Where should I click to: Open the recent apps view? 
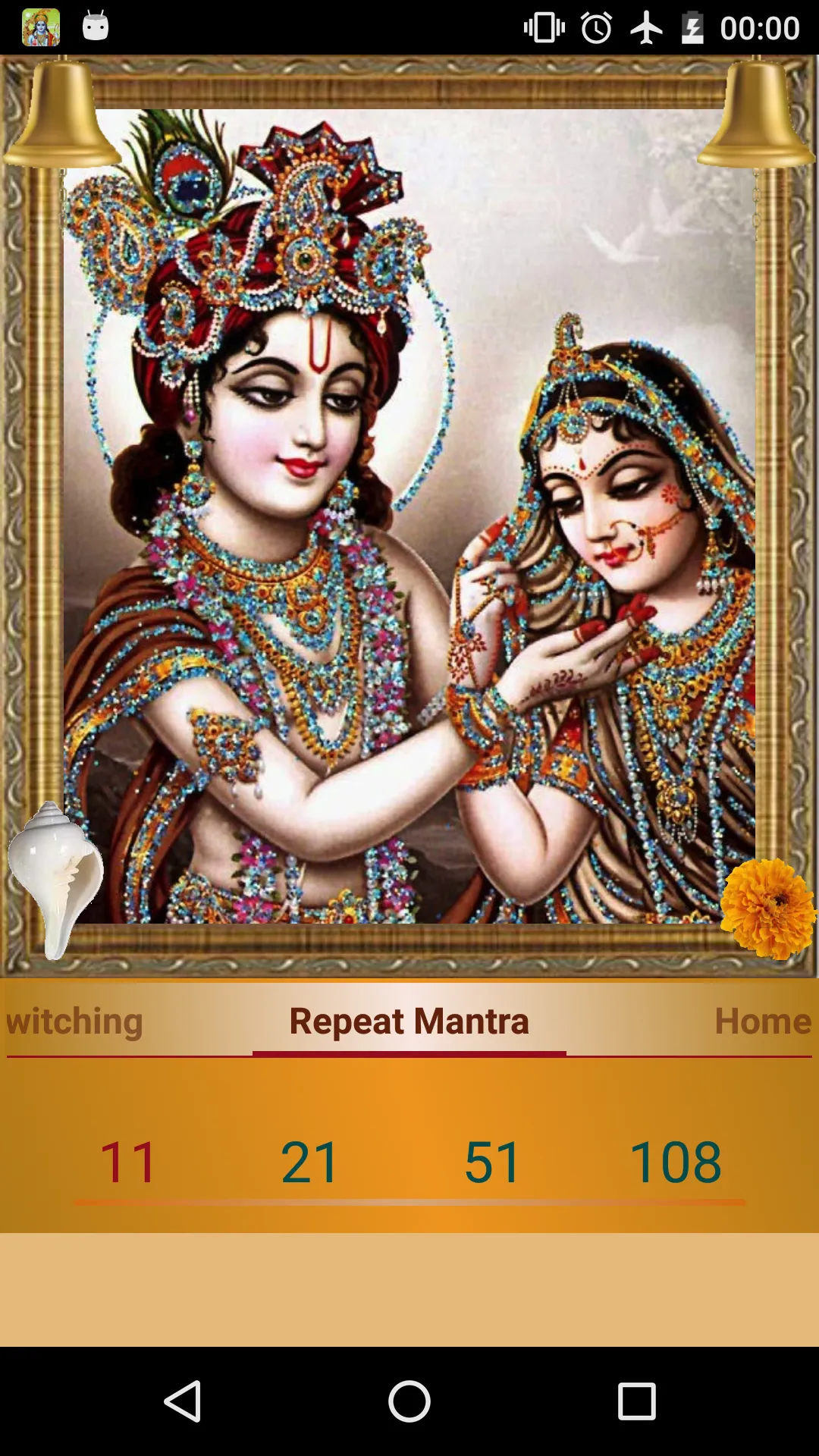tap(636, 1401)
